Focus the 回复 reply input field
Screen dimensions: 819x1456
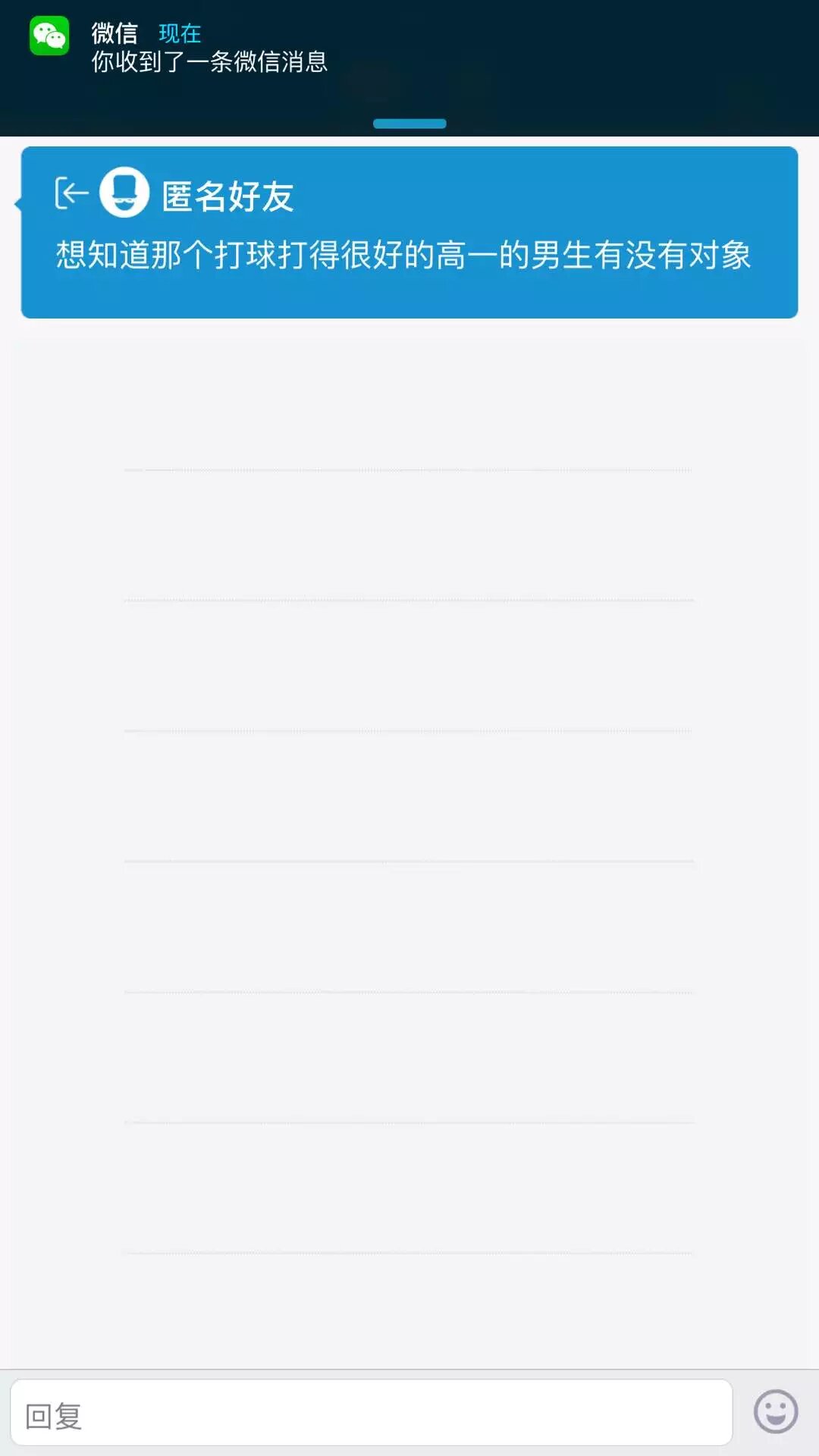click(x=372, y=1414)
